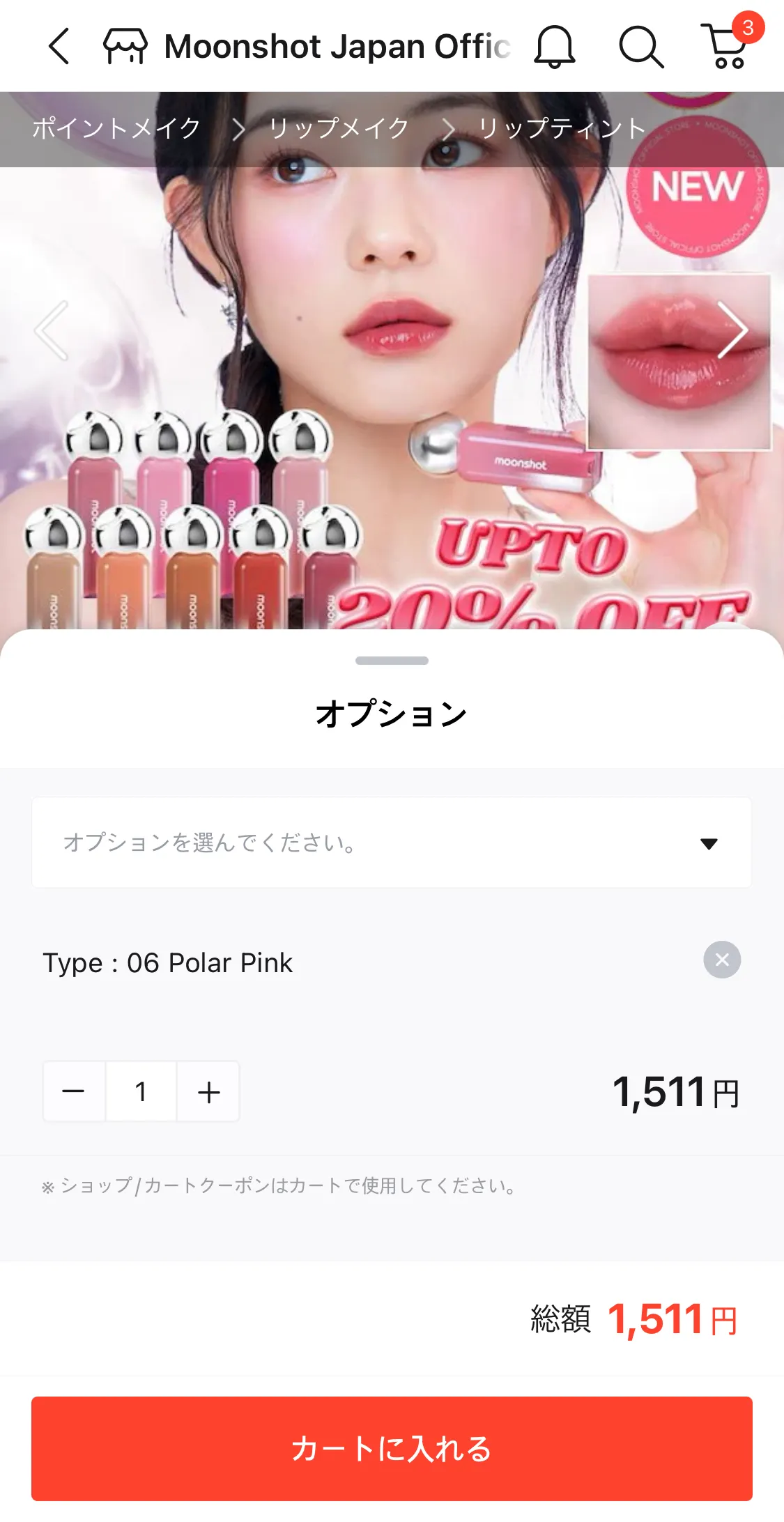The height and width of the screenshot is (1522, 784).
Task: Add item with カートに入れる button
Action: (391, 1448)
